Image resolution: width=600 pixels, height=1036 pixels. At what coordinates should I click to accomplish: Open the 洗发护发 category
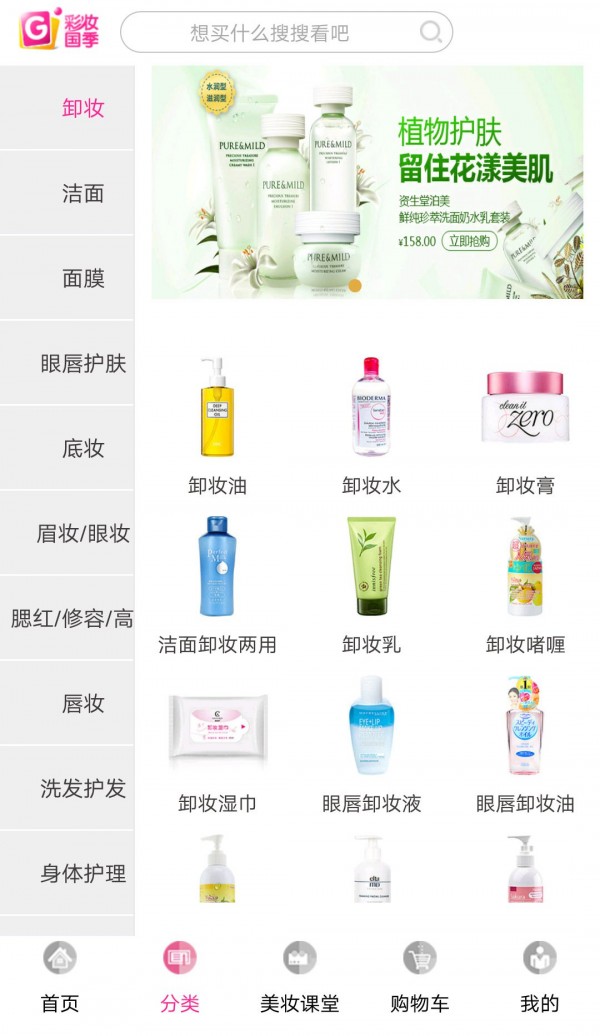pyautogui.click(x=83, y=788)
